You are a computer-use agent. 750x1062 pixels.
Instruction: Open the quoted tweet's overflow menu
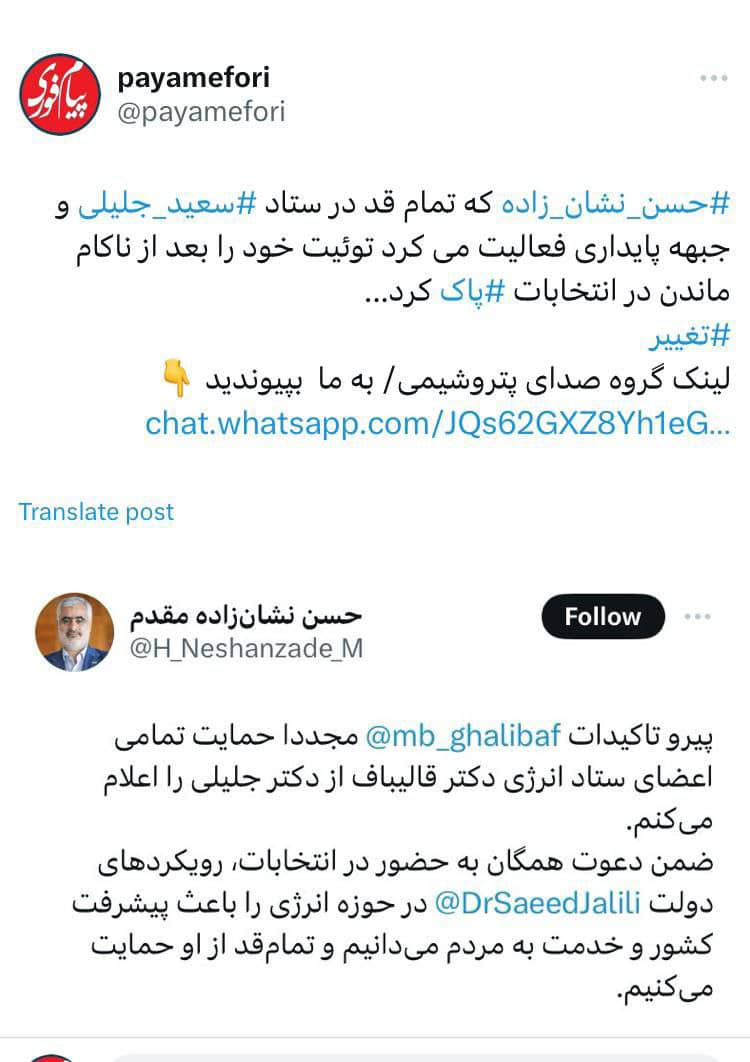[697, 617]
